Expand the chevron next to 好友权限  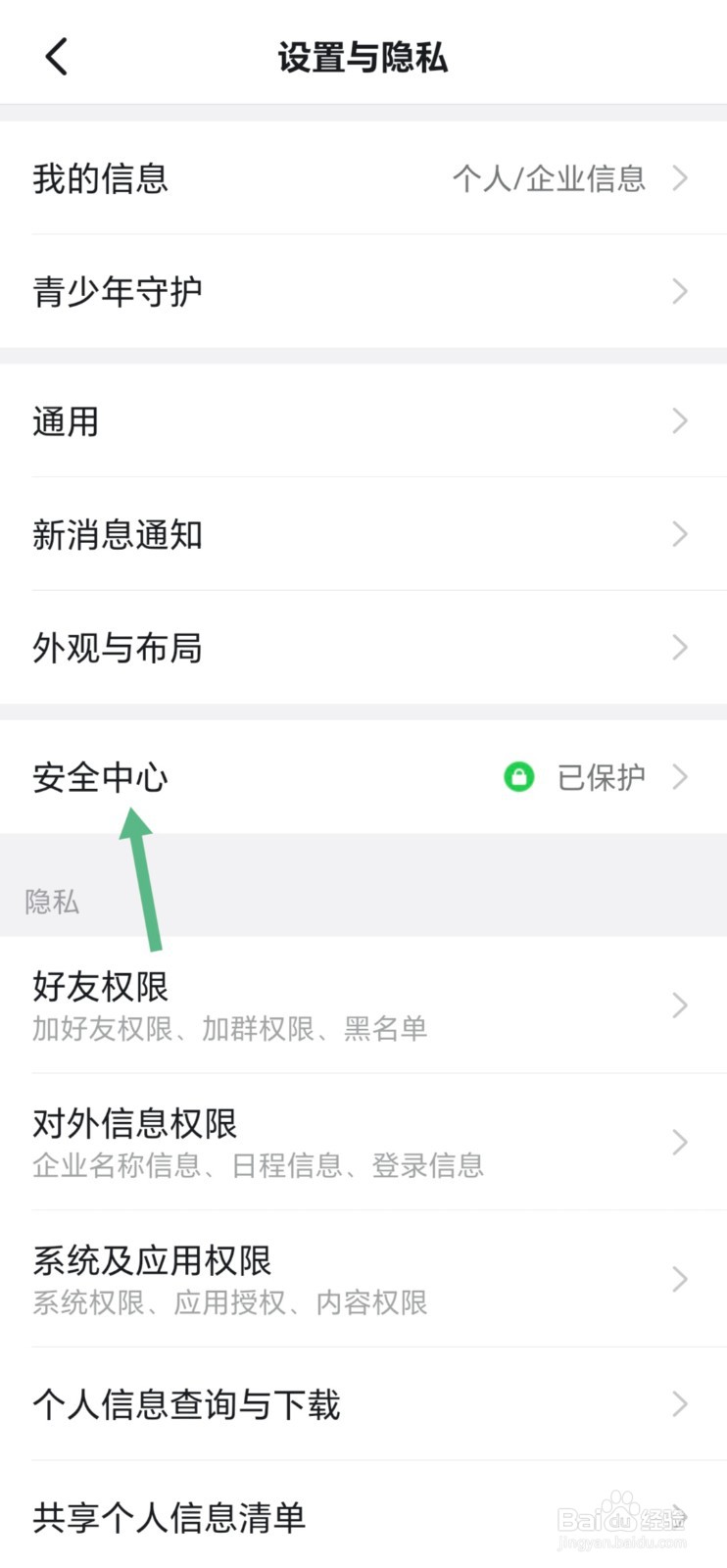(680, 1004)
